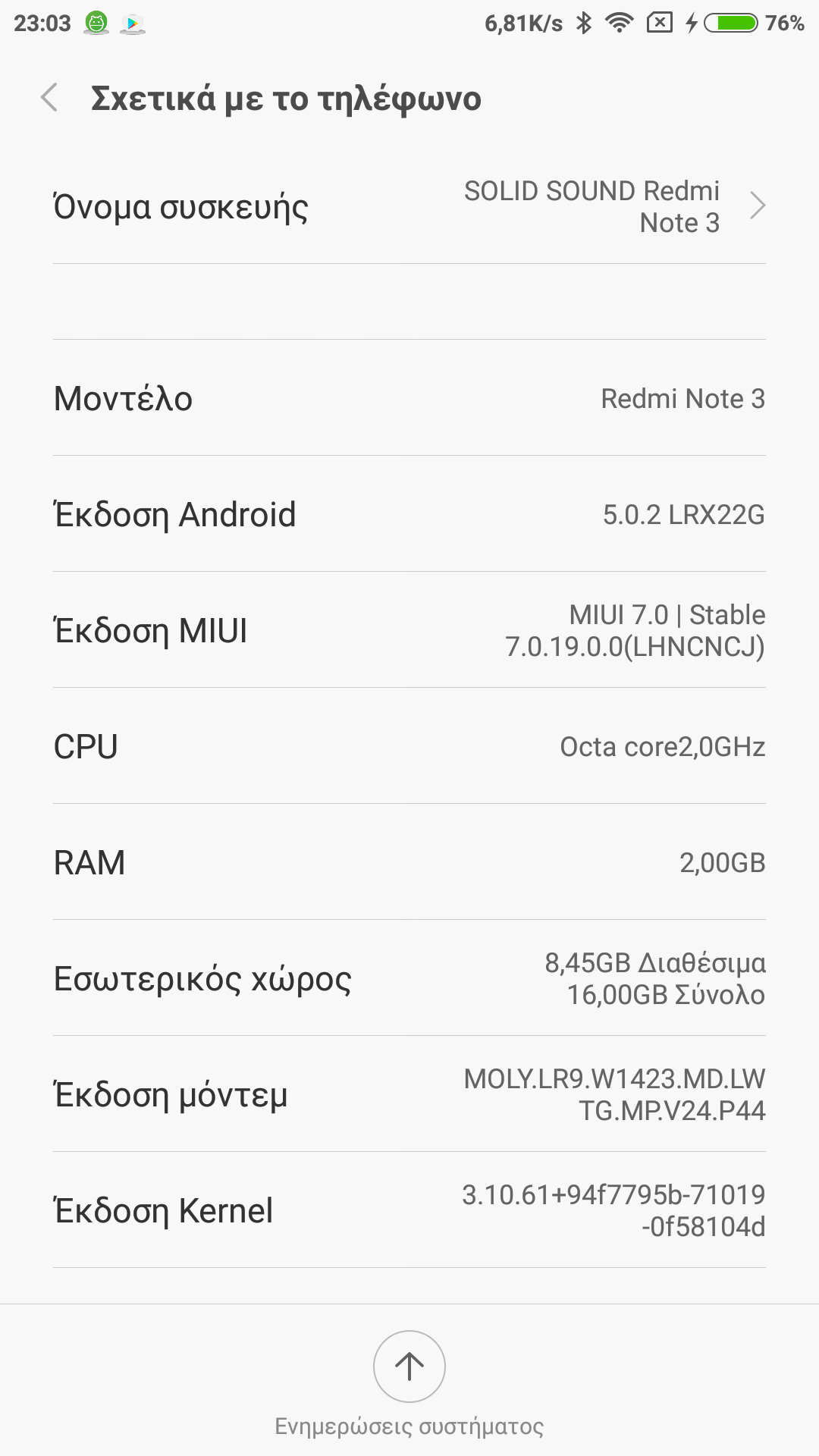819x1456 pixels.
Task: Tap the Έκδοση Android row
Action: click(409, 514)
